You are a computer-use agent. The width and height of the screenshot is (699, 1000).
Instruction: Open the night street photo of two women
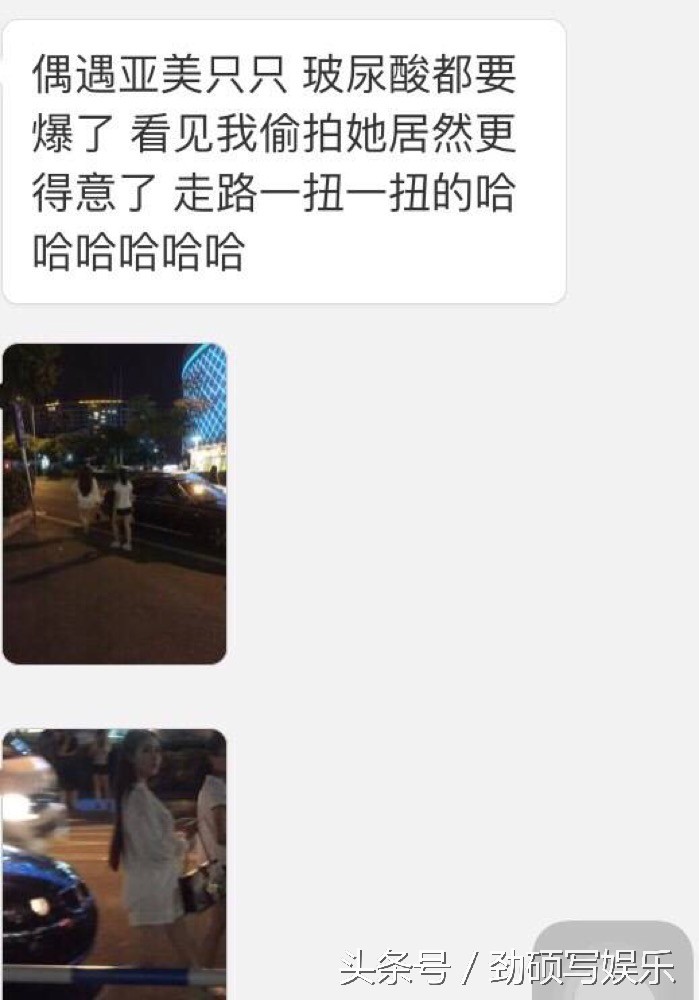pos(114,504)
